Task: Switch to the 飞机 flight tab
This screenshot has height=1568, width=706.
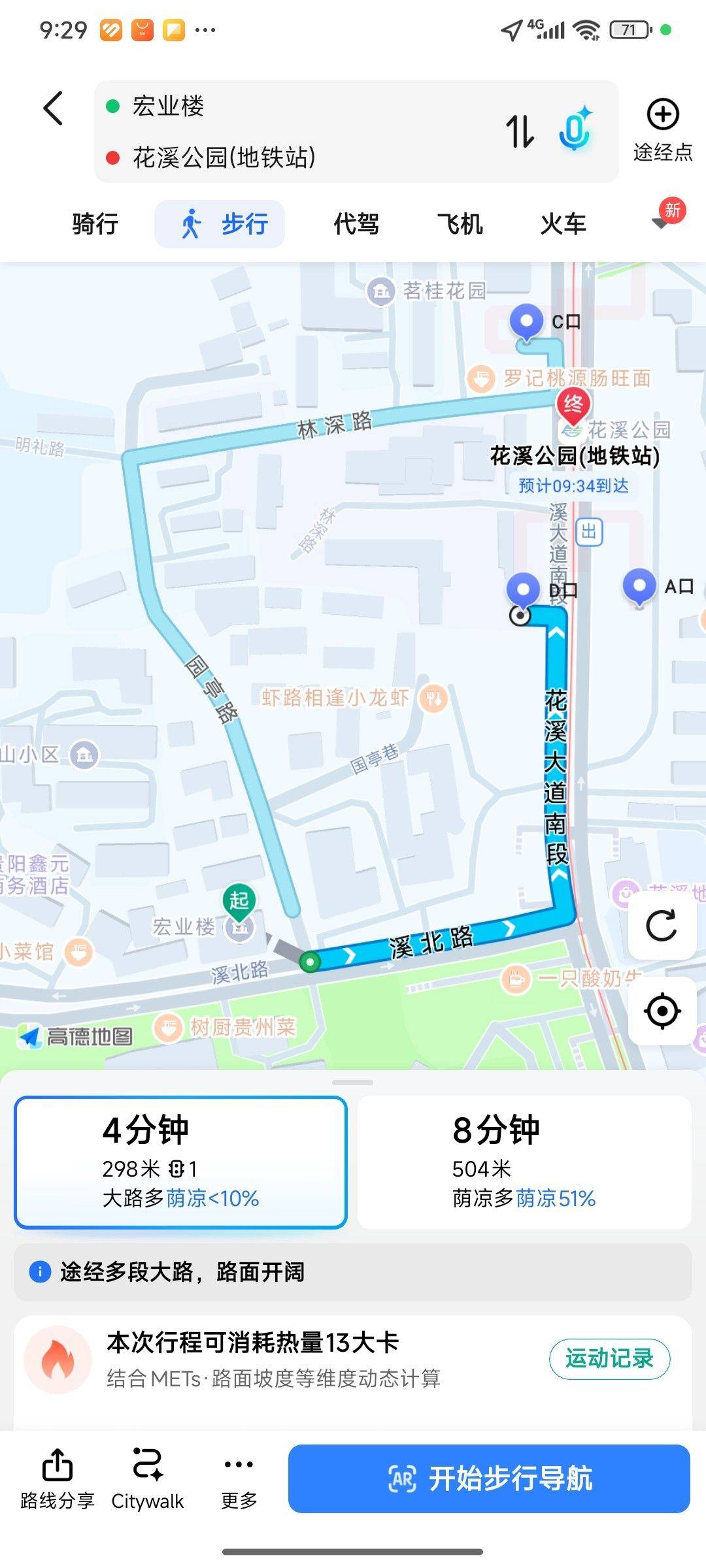Action: click(460, 224)
